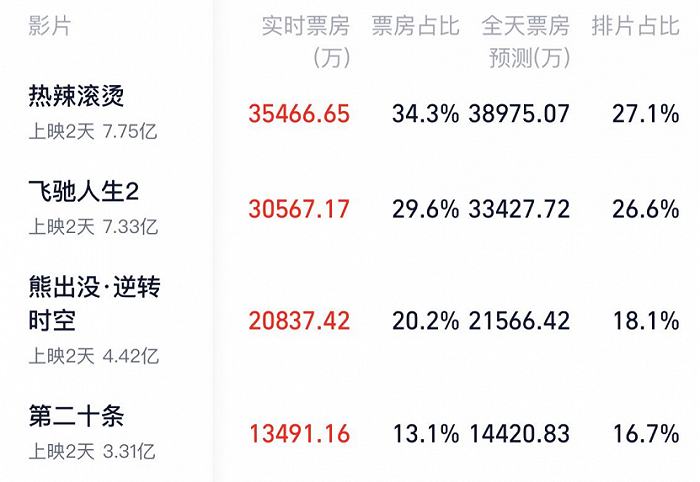Open the 热辣滚烫 box office details
The width and height of the screenshot is (700, 482).
click(77, 97)
